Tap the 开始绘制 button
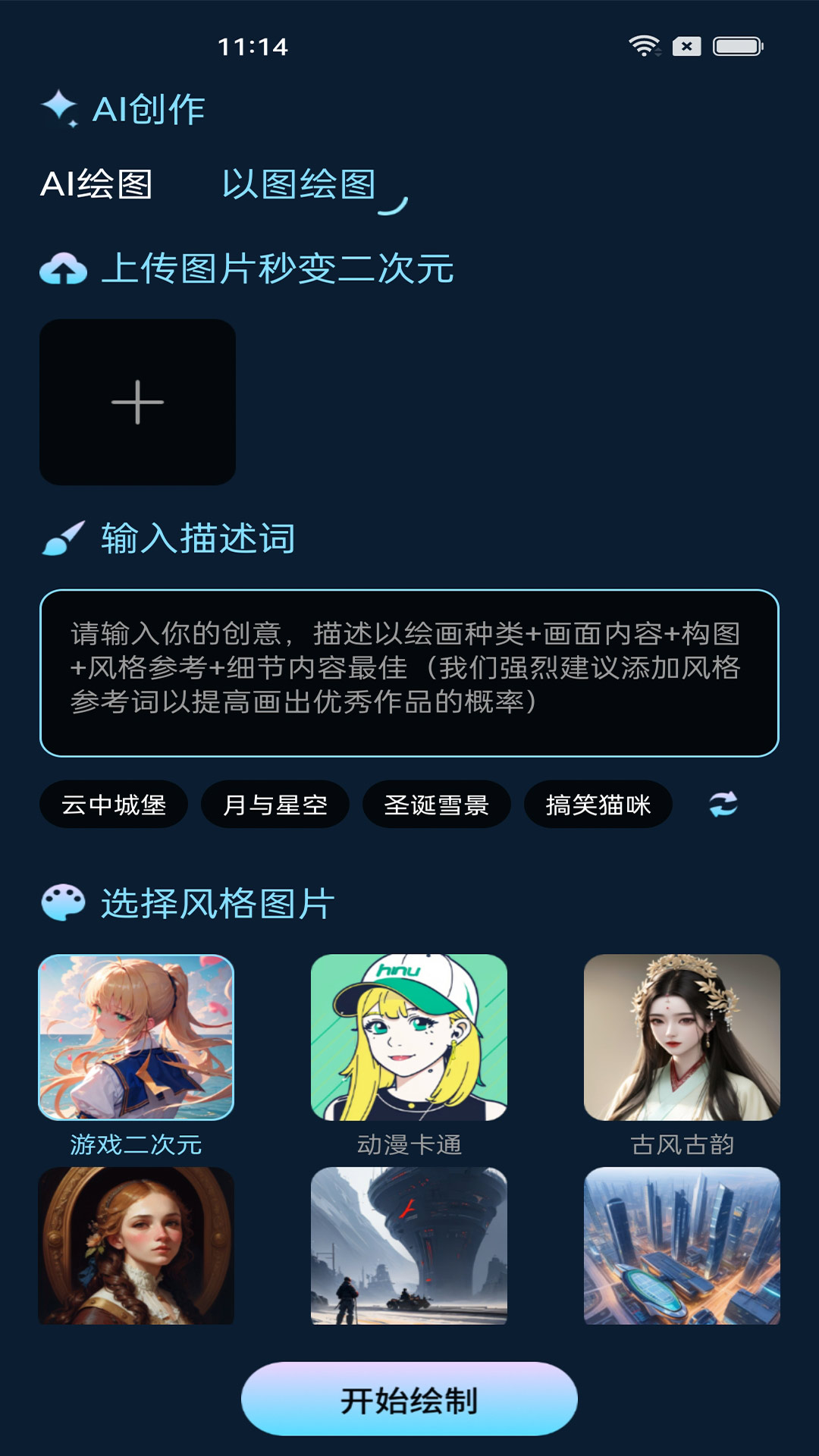819x1456 pixels. (409, 1399)
